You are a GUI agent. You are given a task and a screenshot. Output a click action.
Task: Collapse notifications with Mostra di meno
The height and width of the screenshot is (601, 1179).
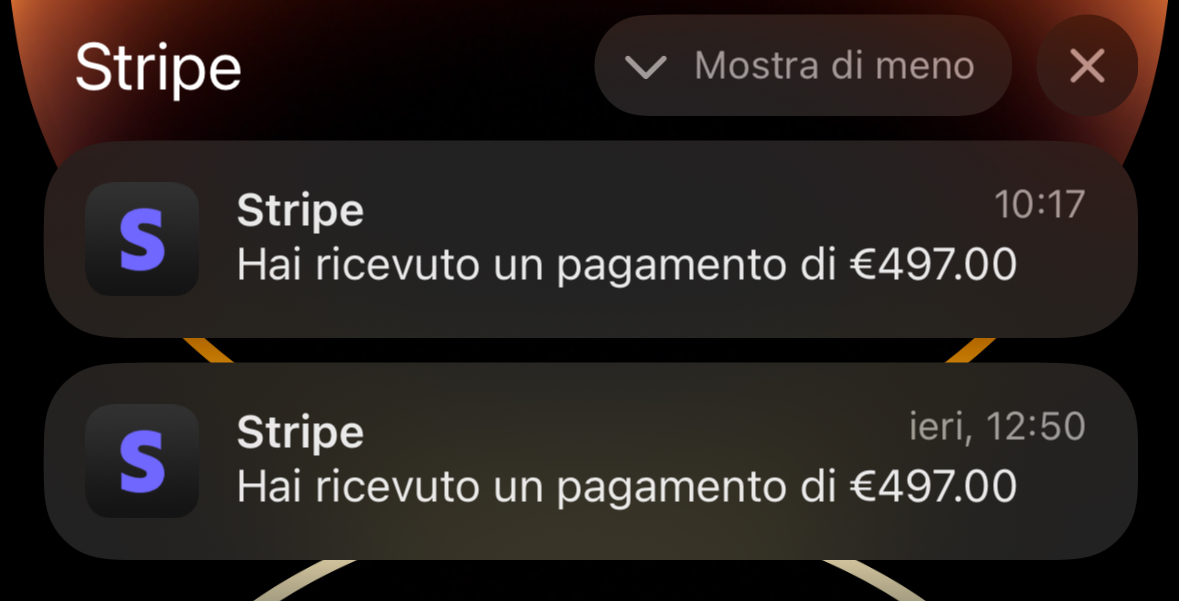coord(802,67)
